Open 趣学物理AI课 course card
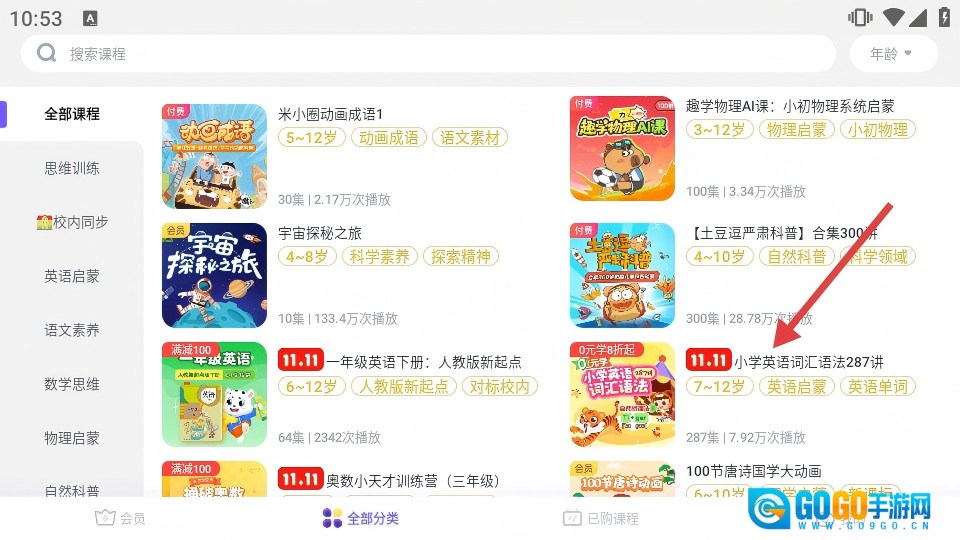Viewport: 960px width, 540px height. pyautogui.click(x=790, y=106)
